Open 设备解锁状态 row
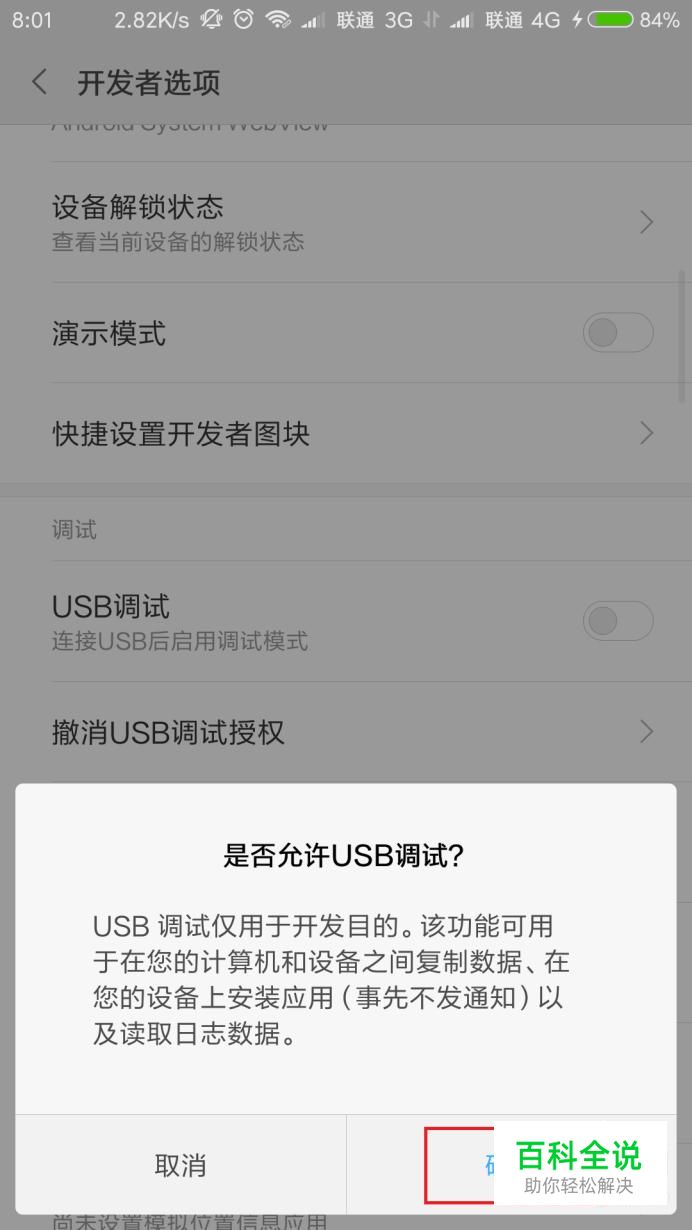 [346, 222]
